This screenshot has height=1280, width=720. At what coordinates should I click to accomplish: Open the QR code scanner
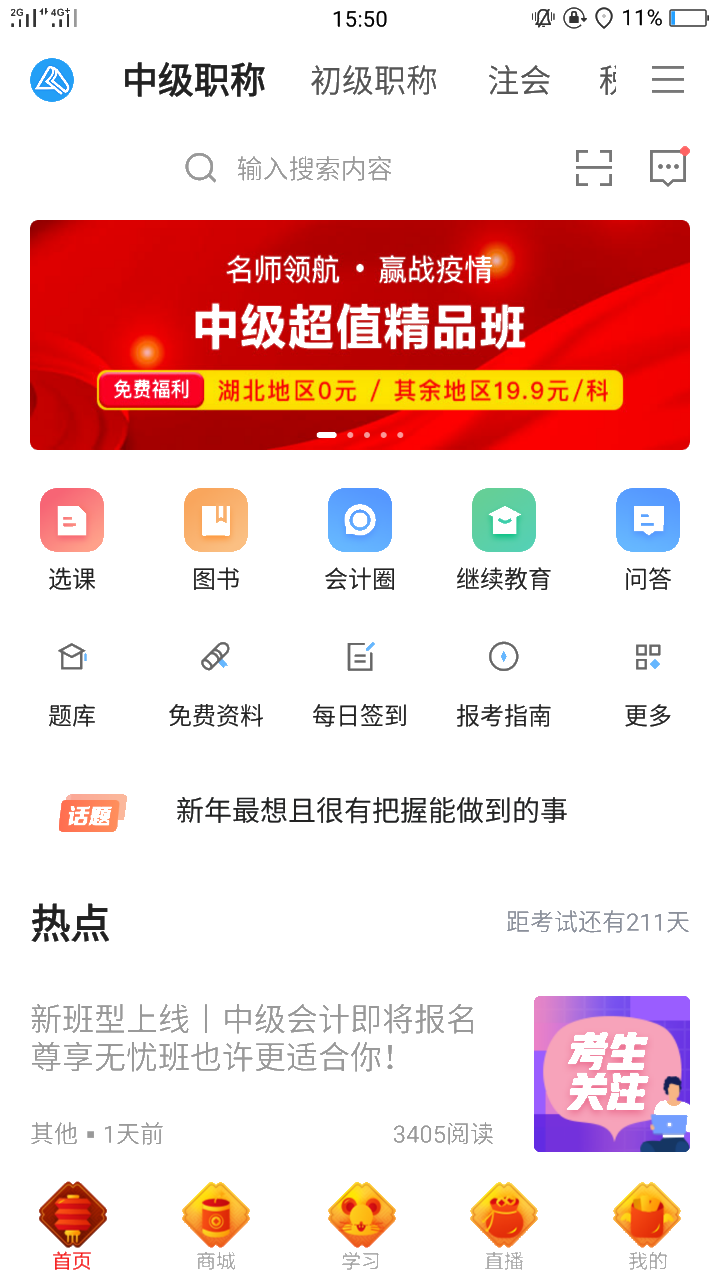point(594,168)
